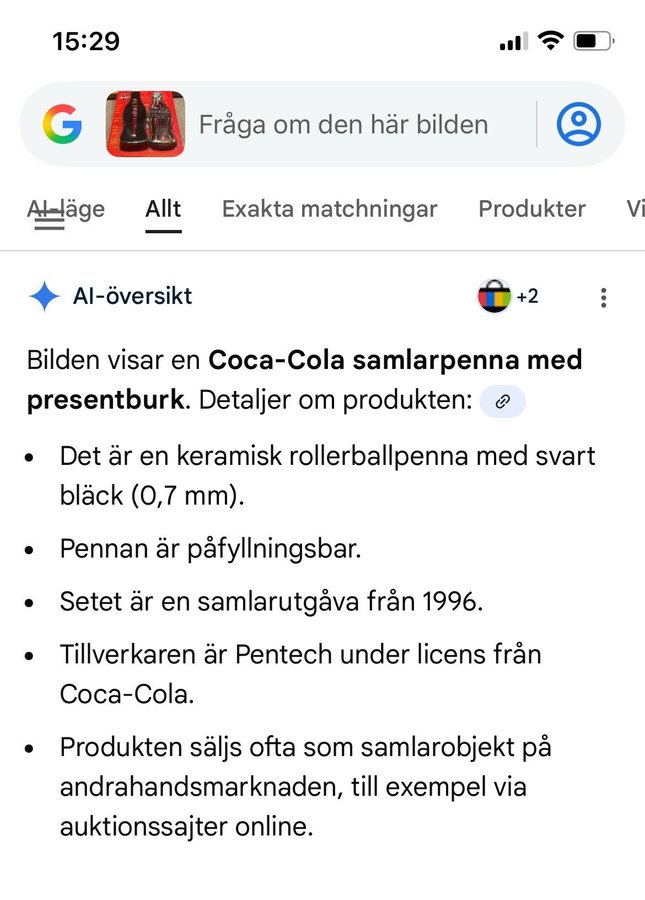Screen dimensions: 645x900
Task: Open the account profile icon
Action: 578,125
